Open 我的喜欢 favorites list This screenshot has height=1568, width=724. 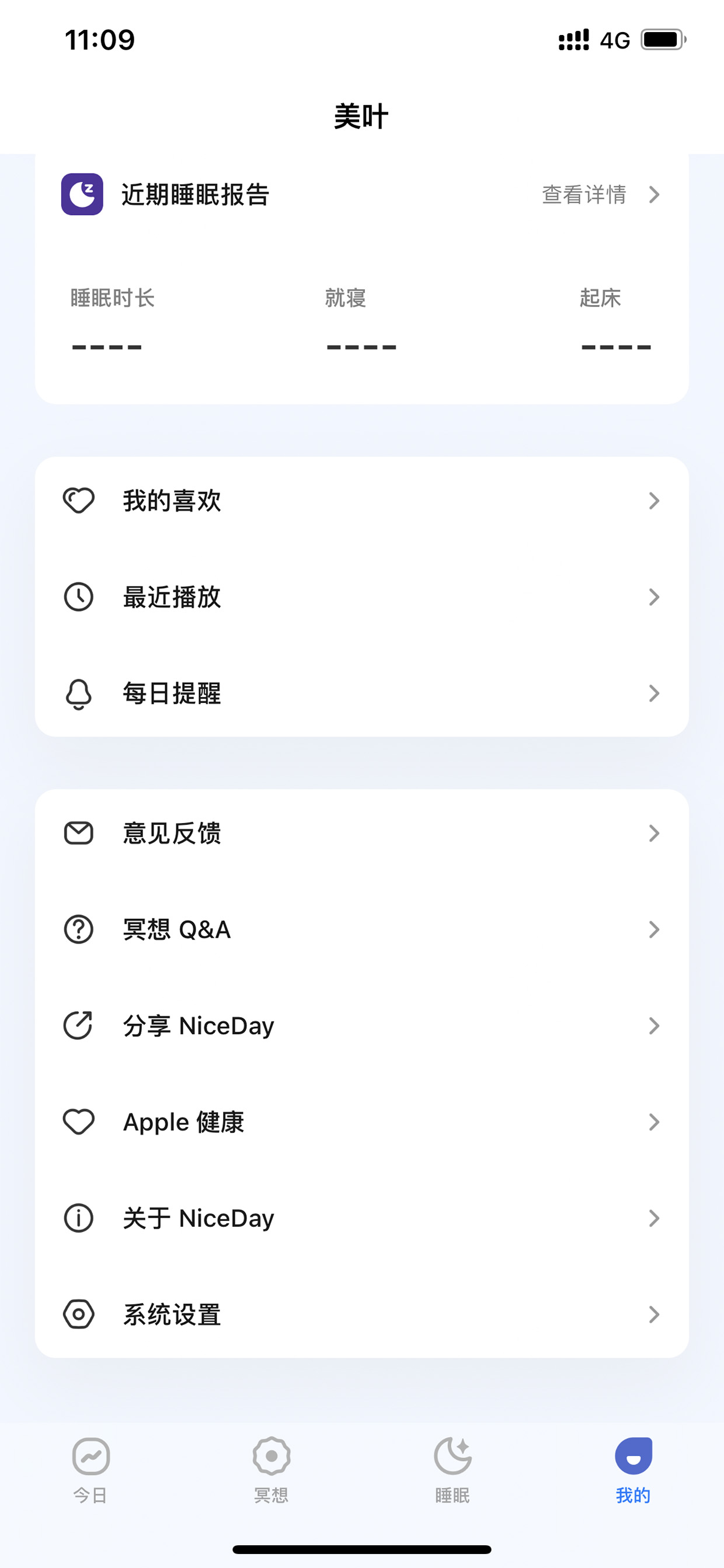click(362, 501)
